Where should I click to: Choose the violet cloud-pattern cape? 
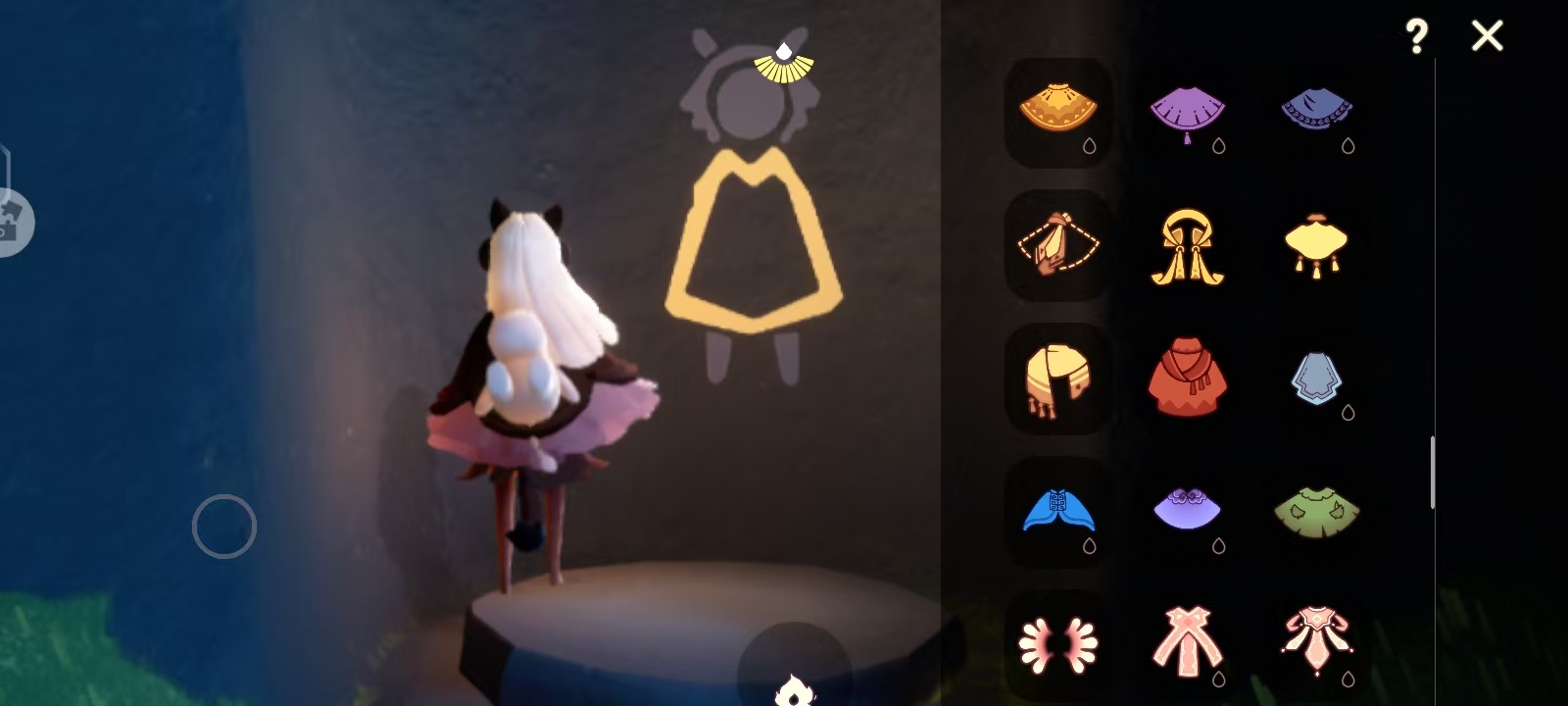pos(1187,510)
